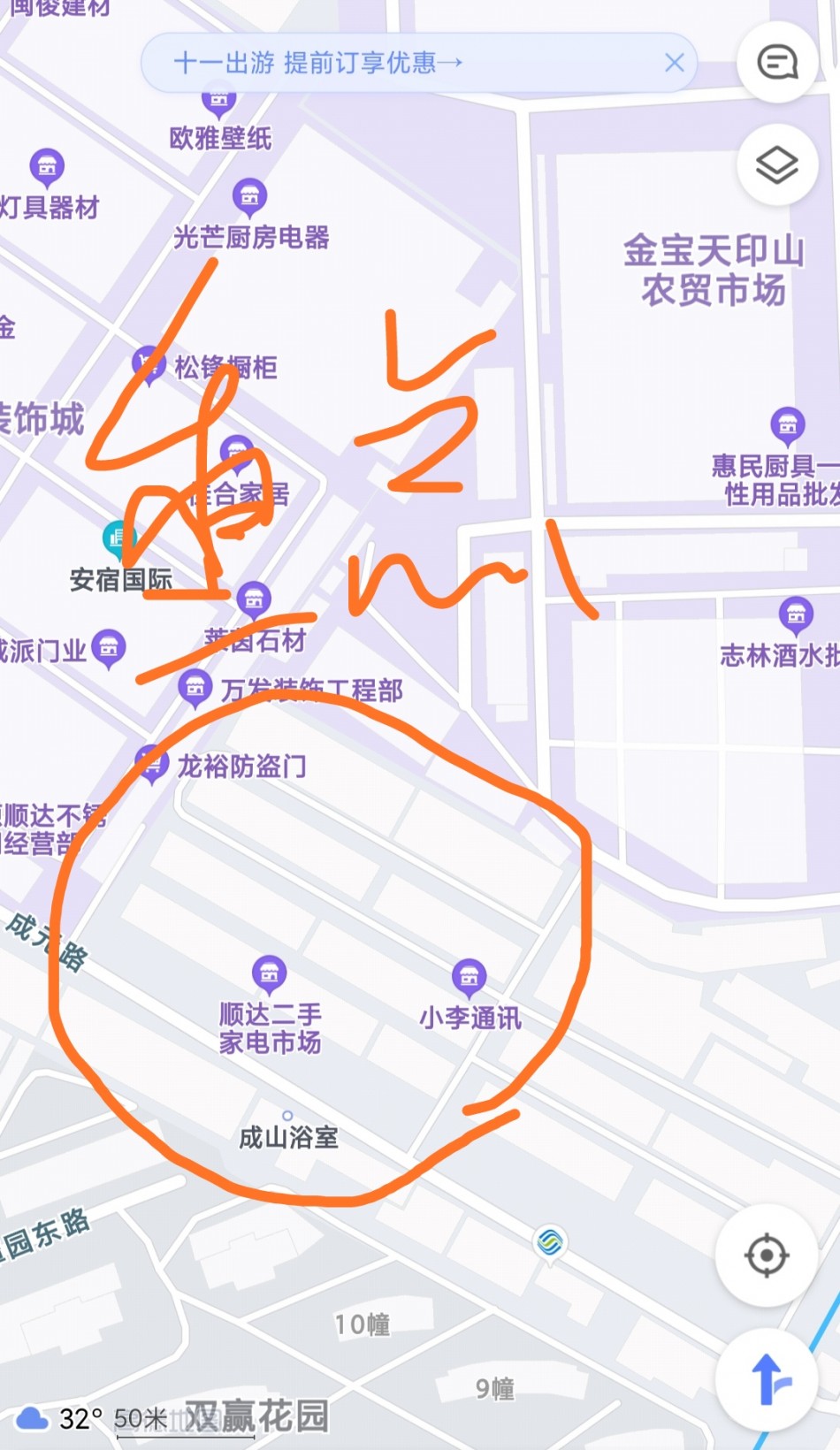This screenshot has width=840, height=1450.
Task: Select the 光芒厨房电器 marker
Action: point(249,196)
